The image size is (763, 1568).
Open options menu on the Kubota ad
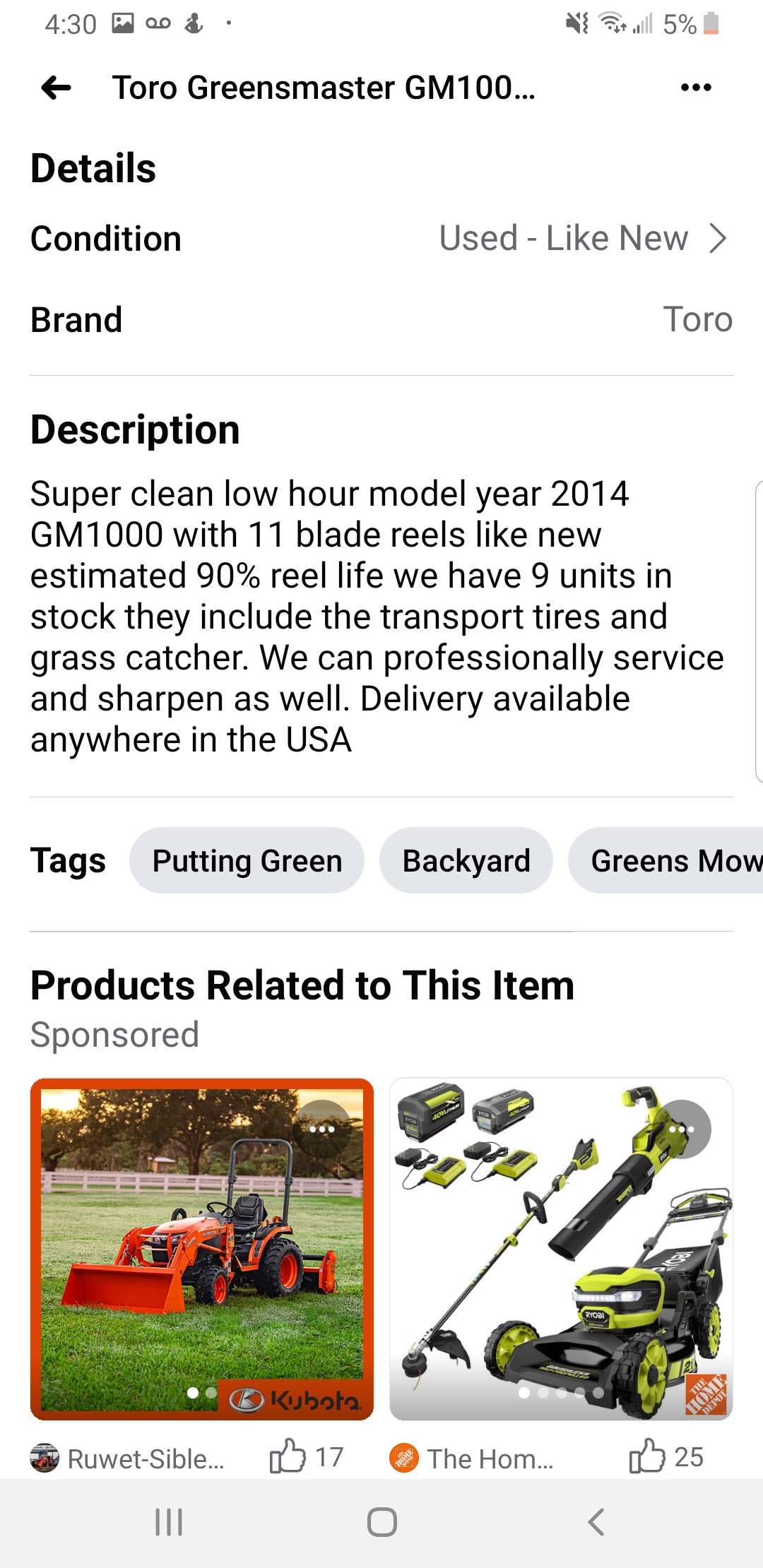tap(322, 1129)
